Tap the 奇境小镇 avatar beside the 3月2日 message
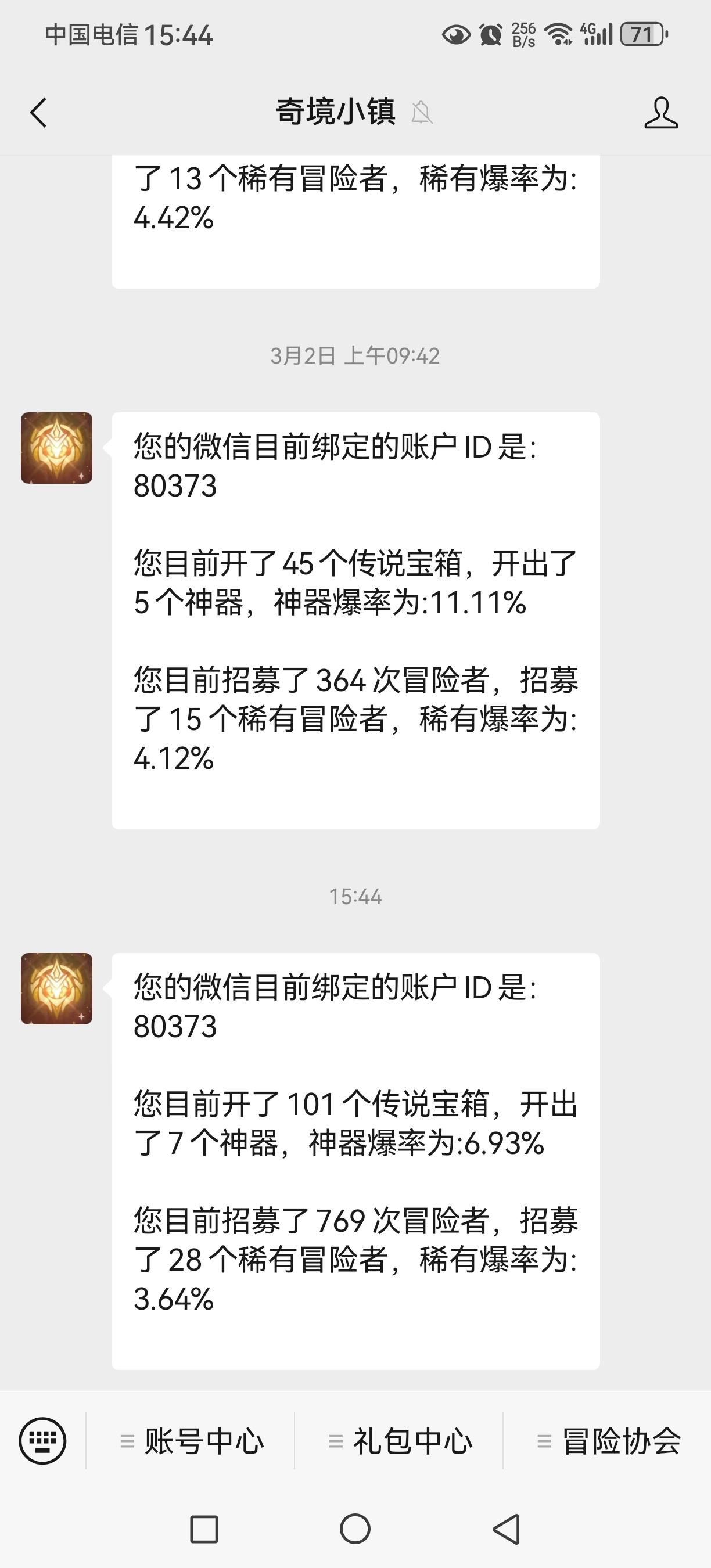Screen dimensions: 711x1568 (56, 448)
